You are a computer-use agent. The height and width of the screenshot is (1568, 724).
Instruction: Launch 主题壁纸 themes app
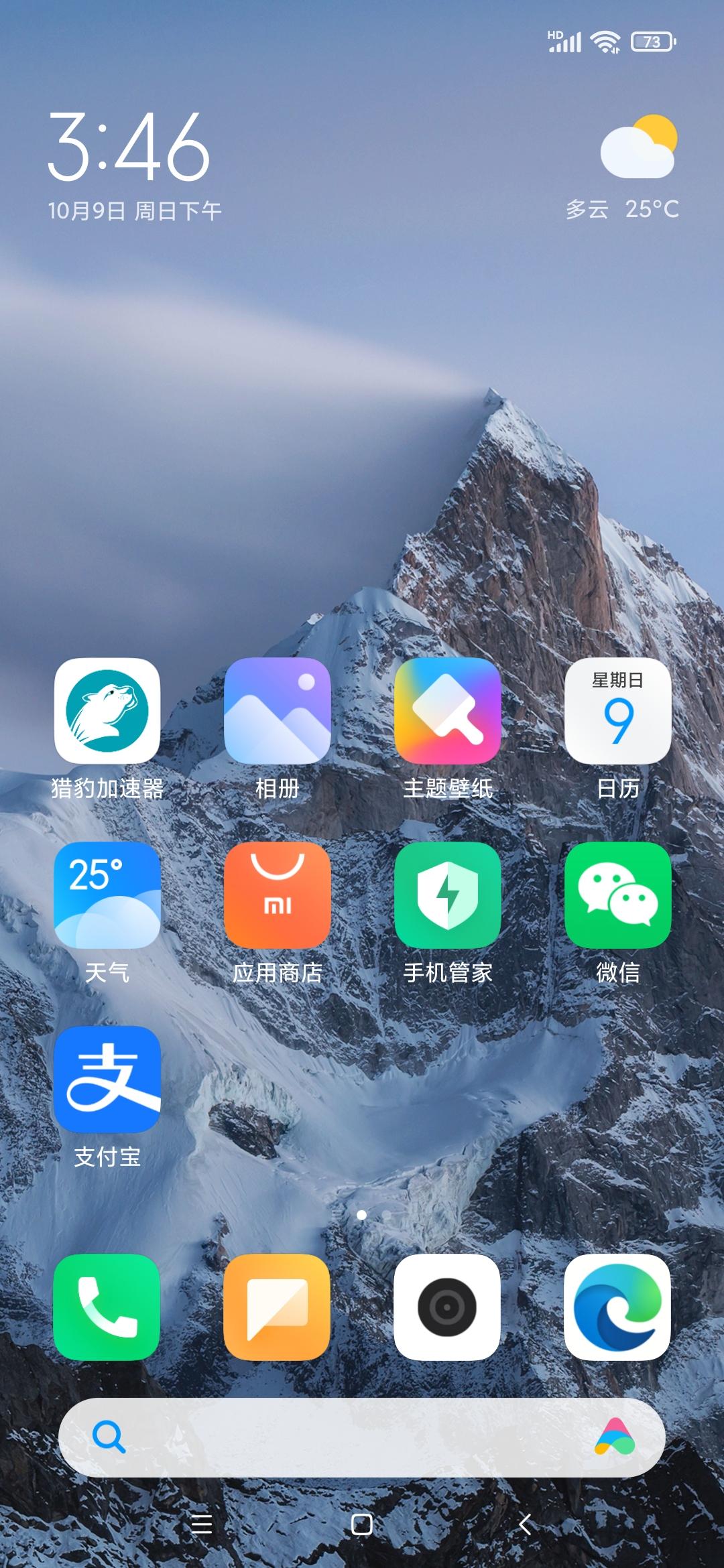click(x=447, y=711)
